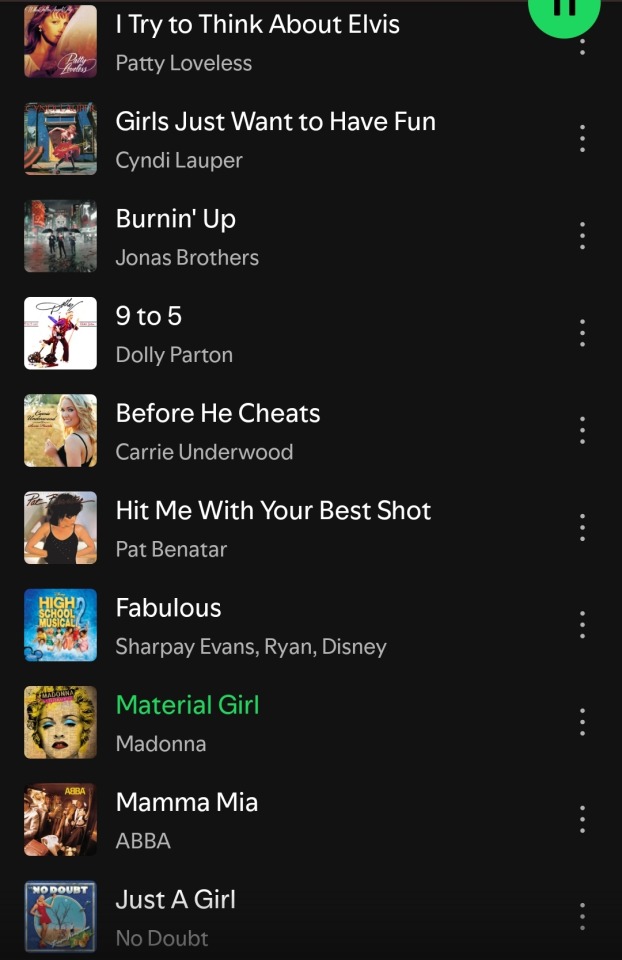622x960 pixels.
Task: Open options for Girls Just Want to Have Fun
Action: point(582,139)
